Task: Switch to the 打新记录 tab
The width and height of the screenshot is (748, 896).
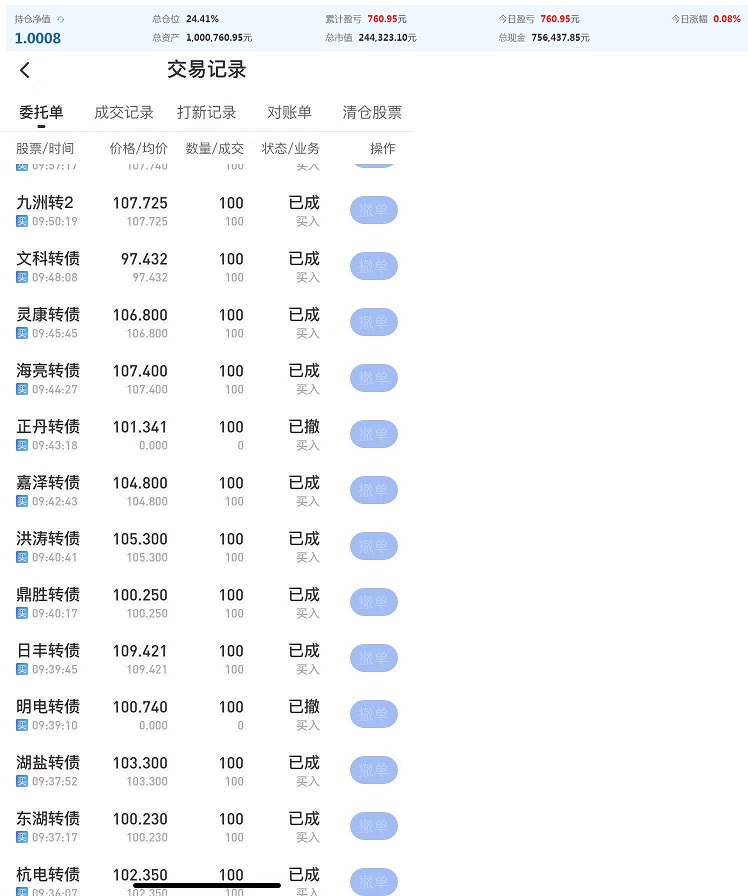Action: pyautogui.click(x=207, y=113)
